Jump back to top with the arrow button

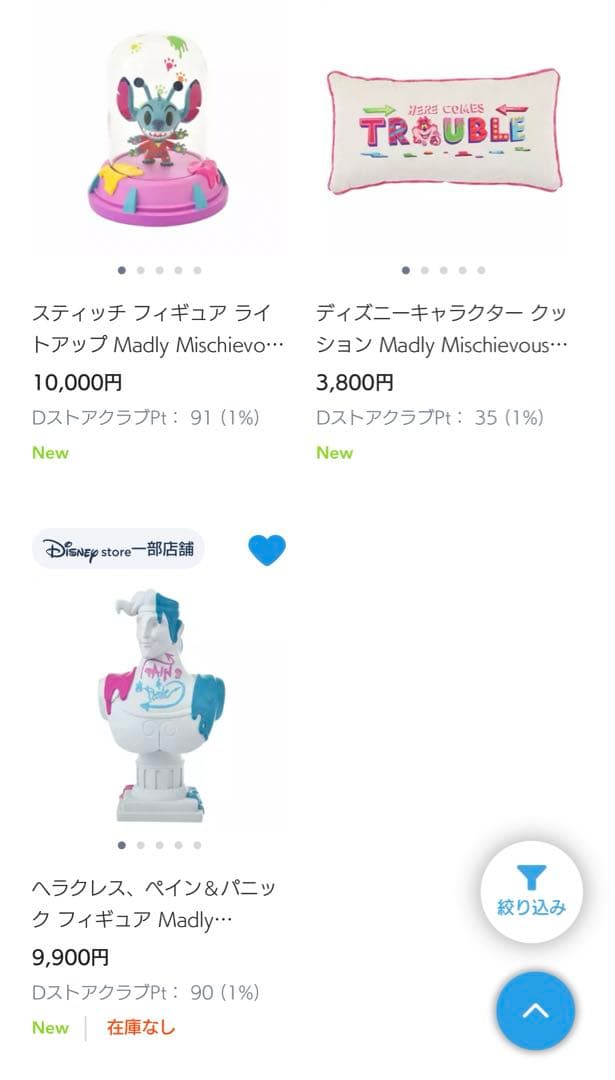tap(535, 1011)
